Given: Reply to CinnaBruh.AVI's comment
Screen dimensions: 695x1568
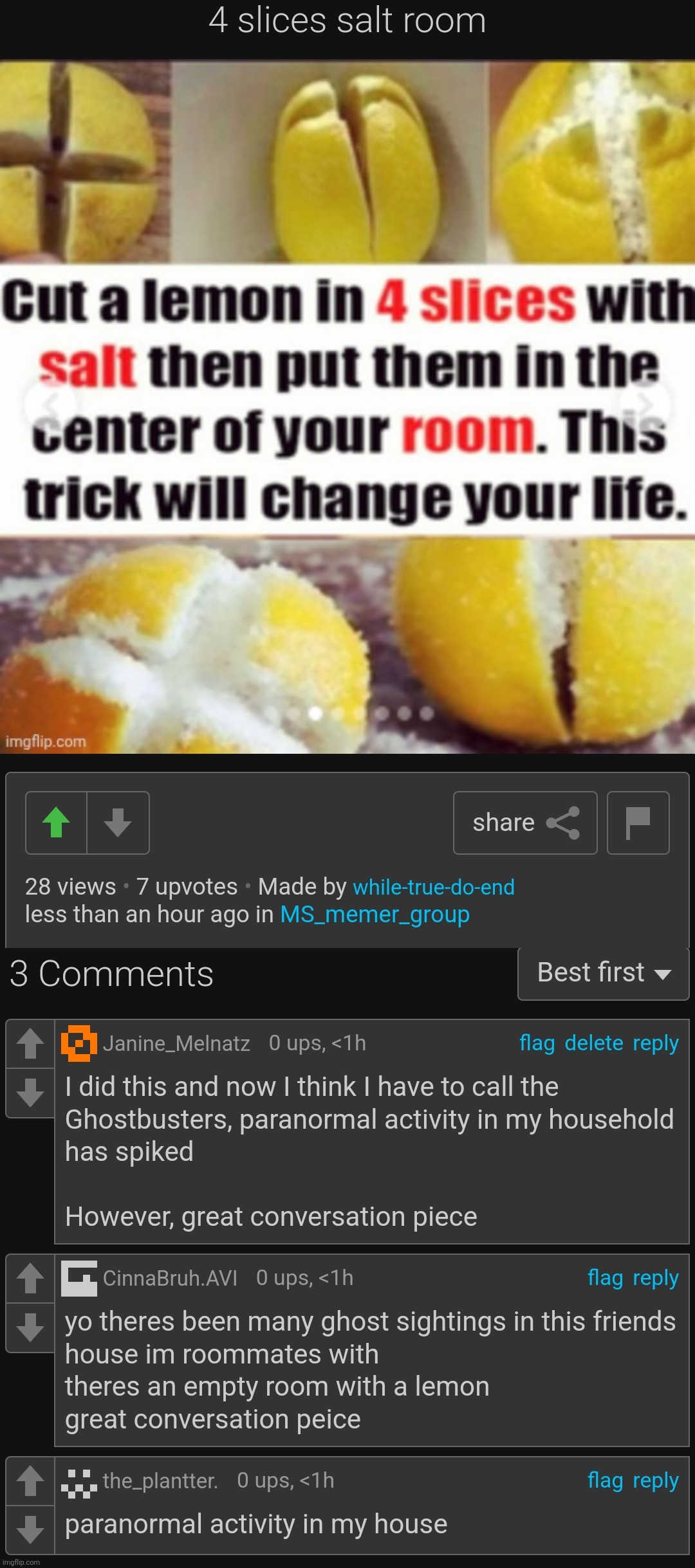Looking at the screenshot, I should click(655, 1277).
